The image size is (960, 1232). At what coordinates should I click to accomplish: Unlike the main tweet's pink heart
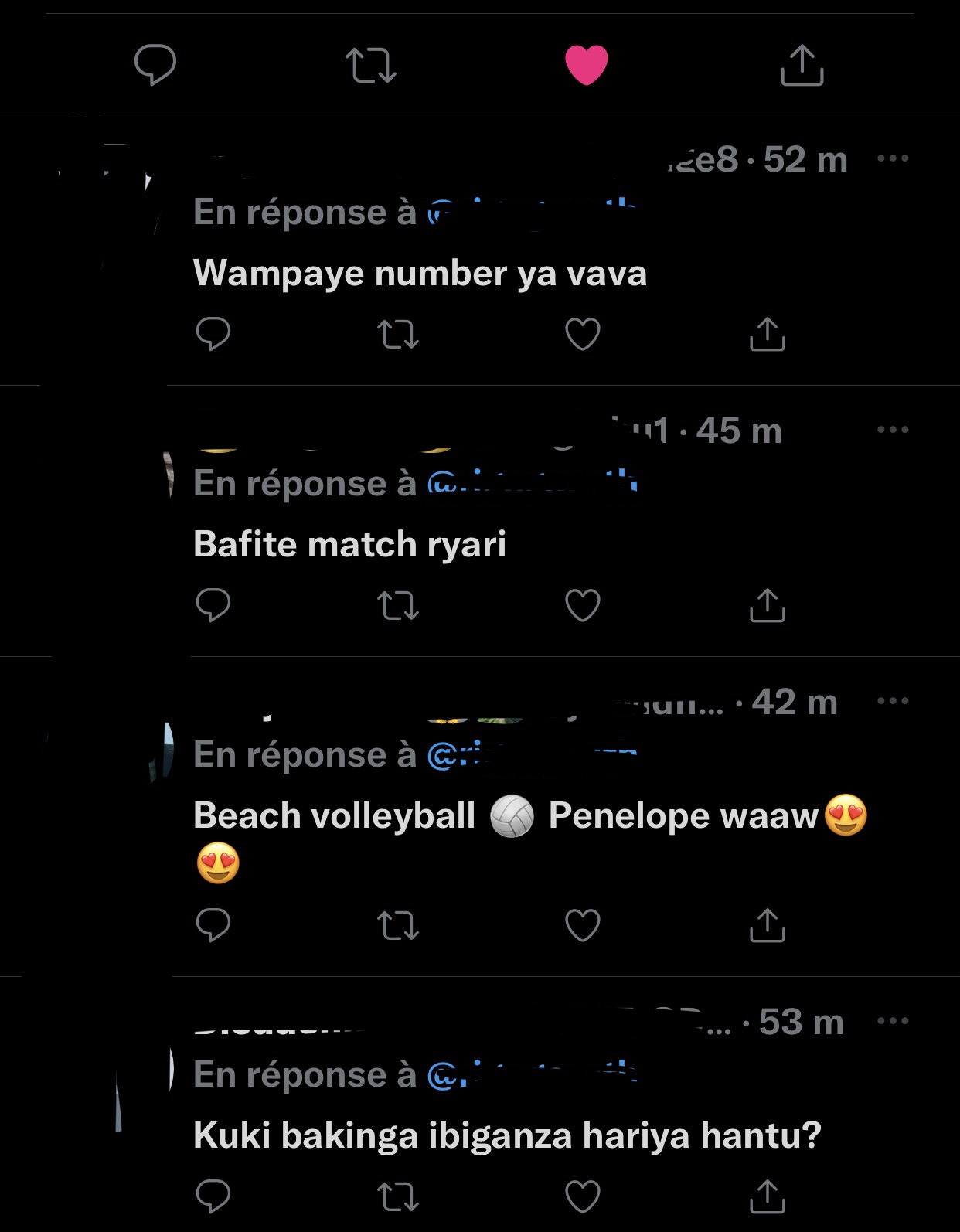[x=586, y=65]
